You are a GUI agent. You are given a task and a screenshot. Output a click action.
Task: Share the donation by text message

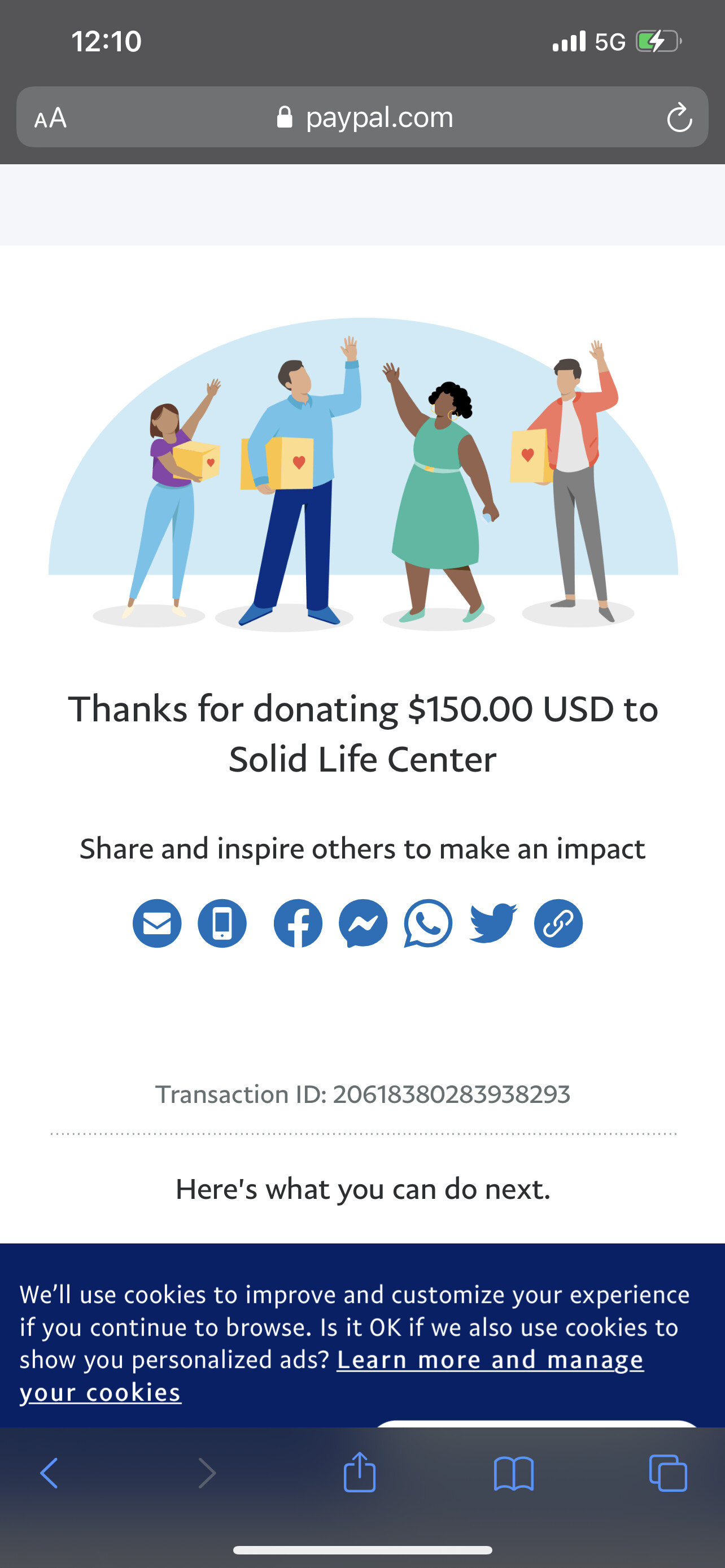(x=222, y=923)
